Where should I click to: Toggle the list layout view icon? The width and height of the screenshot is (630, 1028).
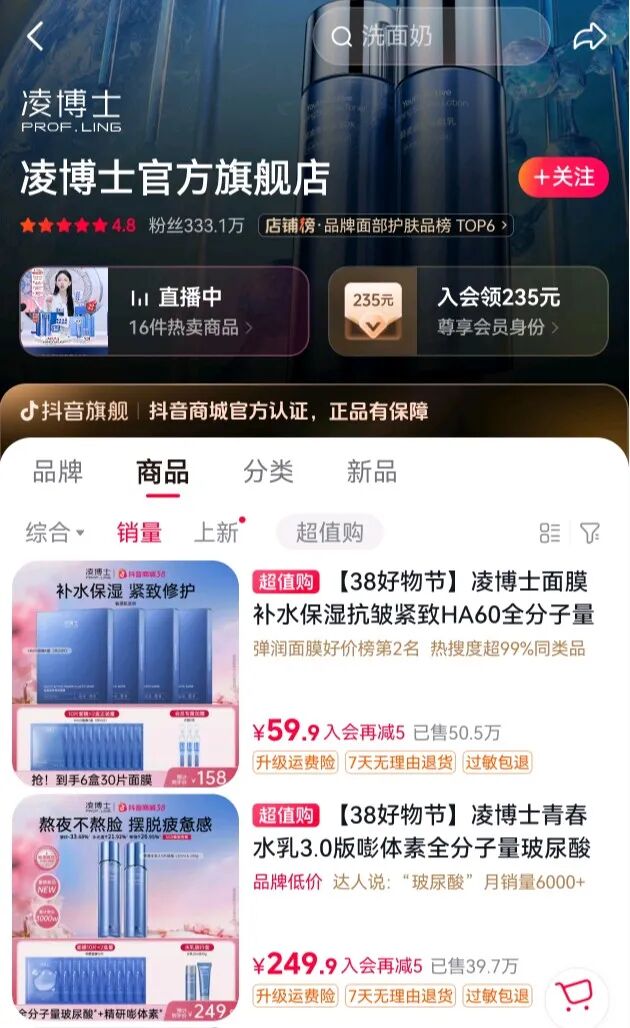(x=550, y=533)
